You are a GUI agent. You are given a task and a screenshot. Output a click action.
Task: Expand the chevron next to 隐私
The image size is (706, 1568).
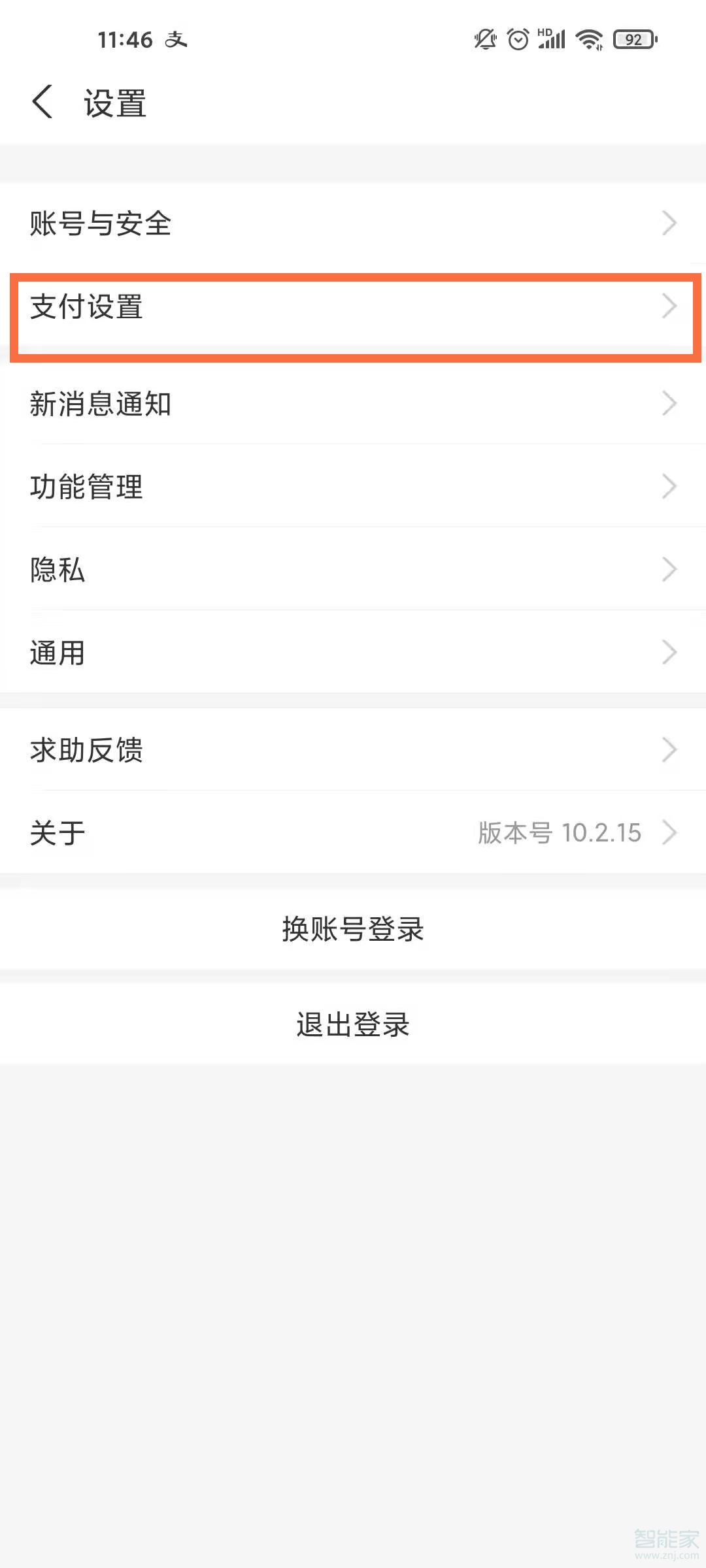(668, 570)
